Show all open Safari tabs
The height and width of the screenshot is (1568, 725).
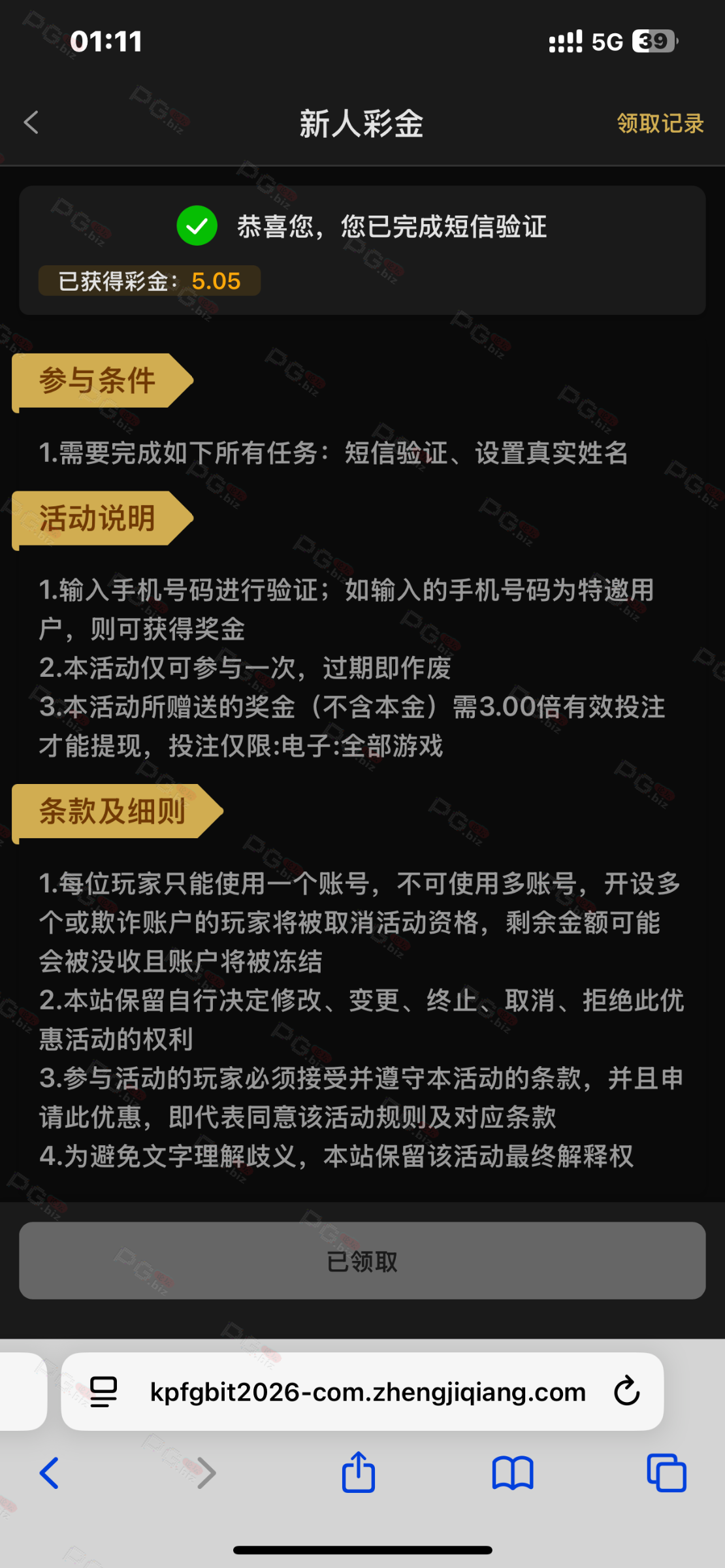point(666,1473)
